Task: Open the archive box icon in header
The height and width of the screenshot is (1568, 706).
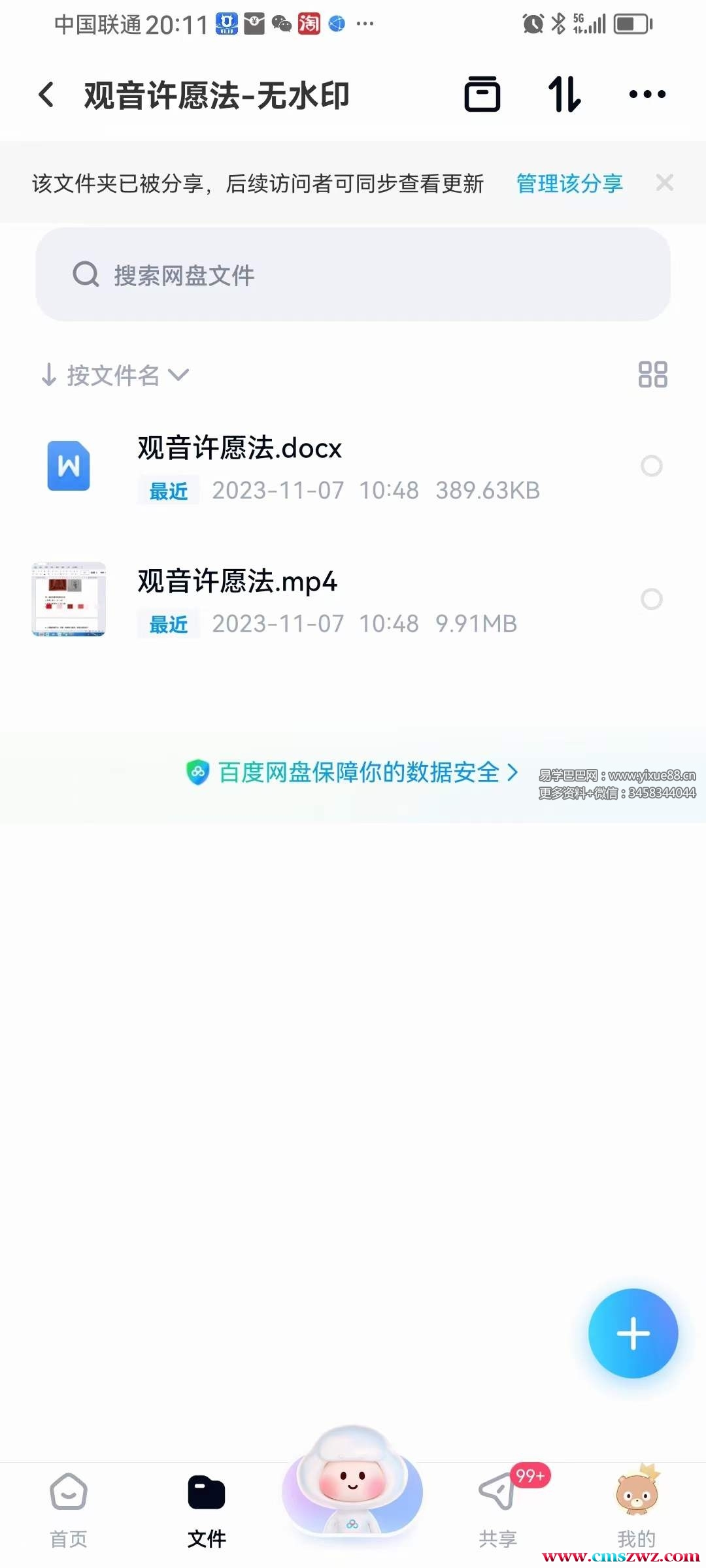Action: coord(482,95)
